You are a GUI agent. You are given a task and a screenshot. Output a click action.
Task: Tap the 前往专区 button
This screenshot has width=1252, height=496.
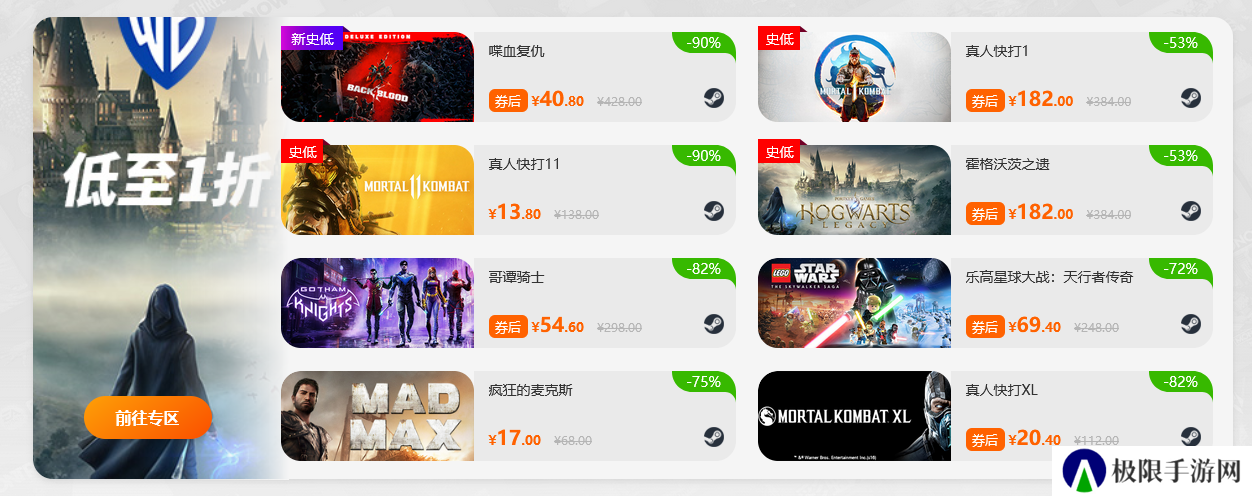[147, 418]
